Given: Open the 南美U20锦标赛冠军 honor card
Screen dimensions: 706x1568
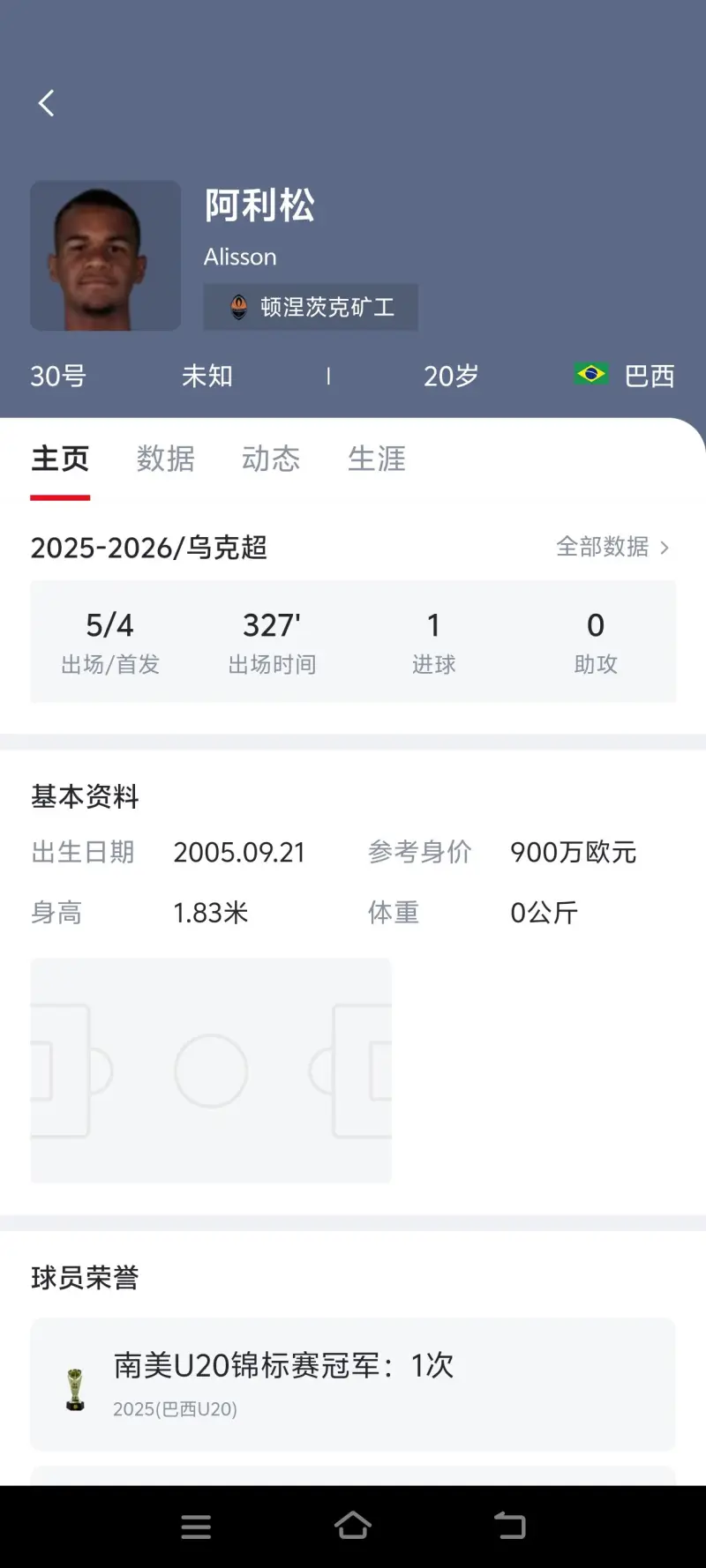Looking at the screenshot, I should pyautogui.click(x=353, y=1384).
